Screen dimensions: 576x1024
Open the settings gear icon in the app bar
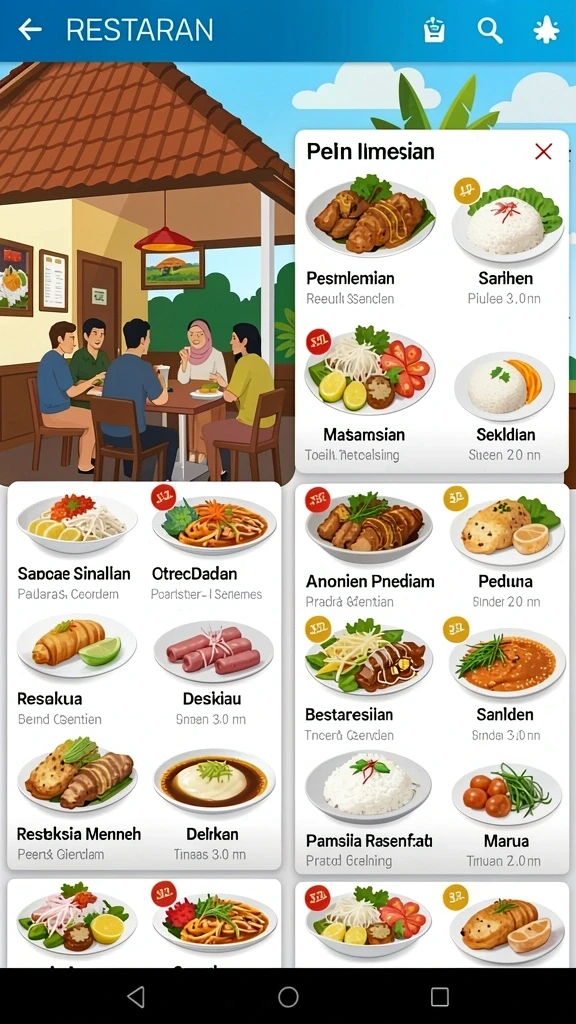point(545,30)
